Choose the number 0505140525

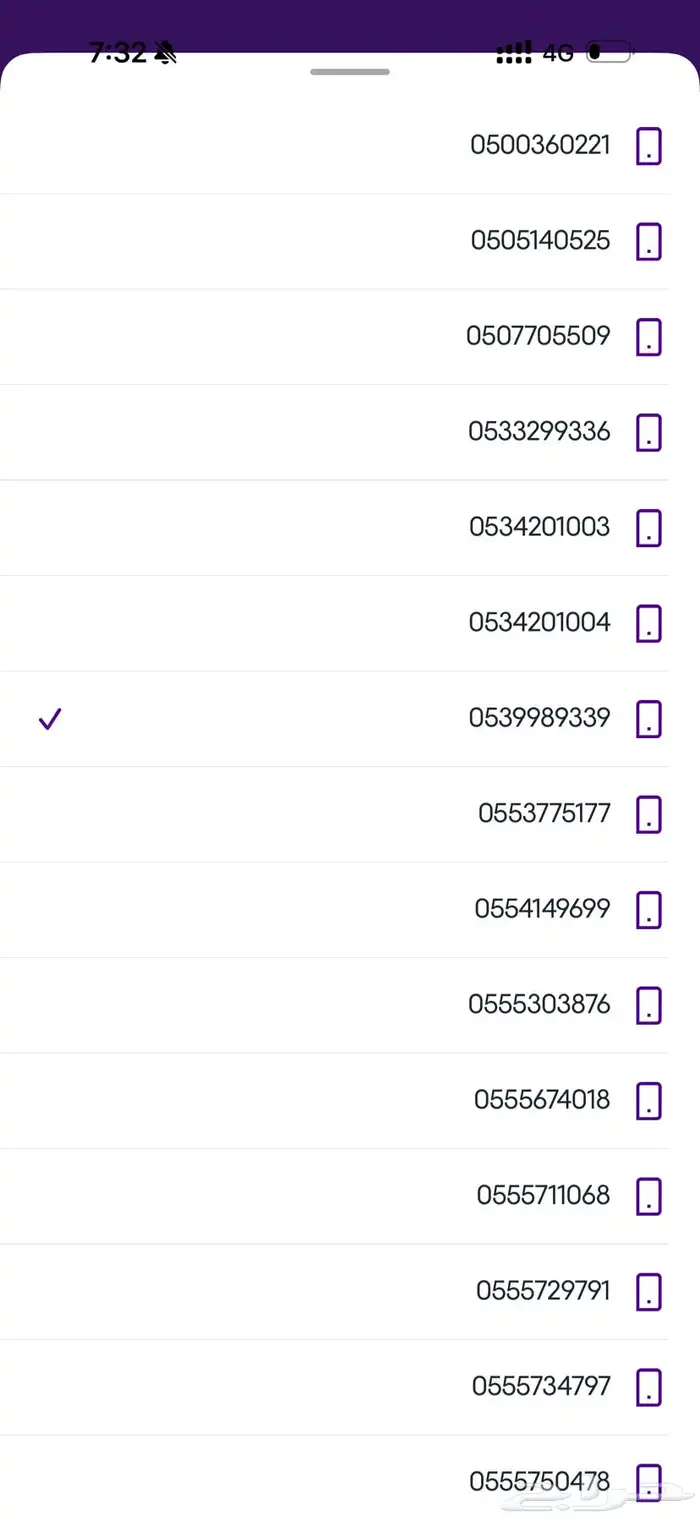(x=540, y=241)
